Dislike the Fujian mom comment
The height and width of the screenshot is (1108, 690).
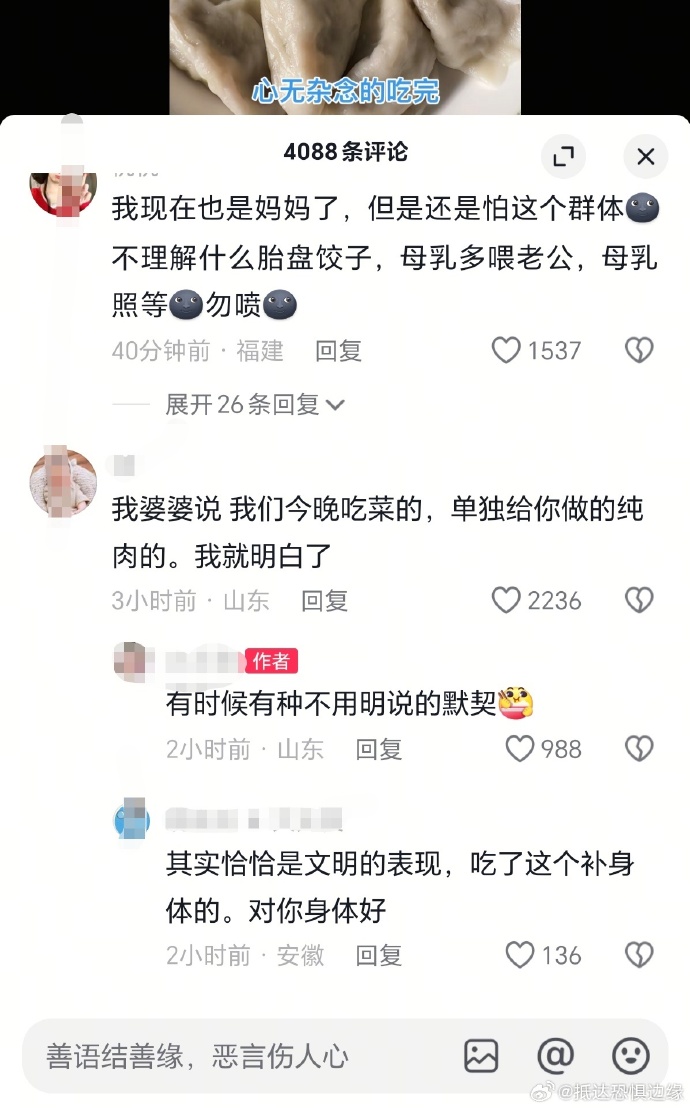(638, 350)
